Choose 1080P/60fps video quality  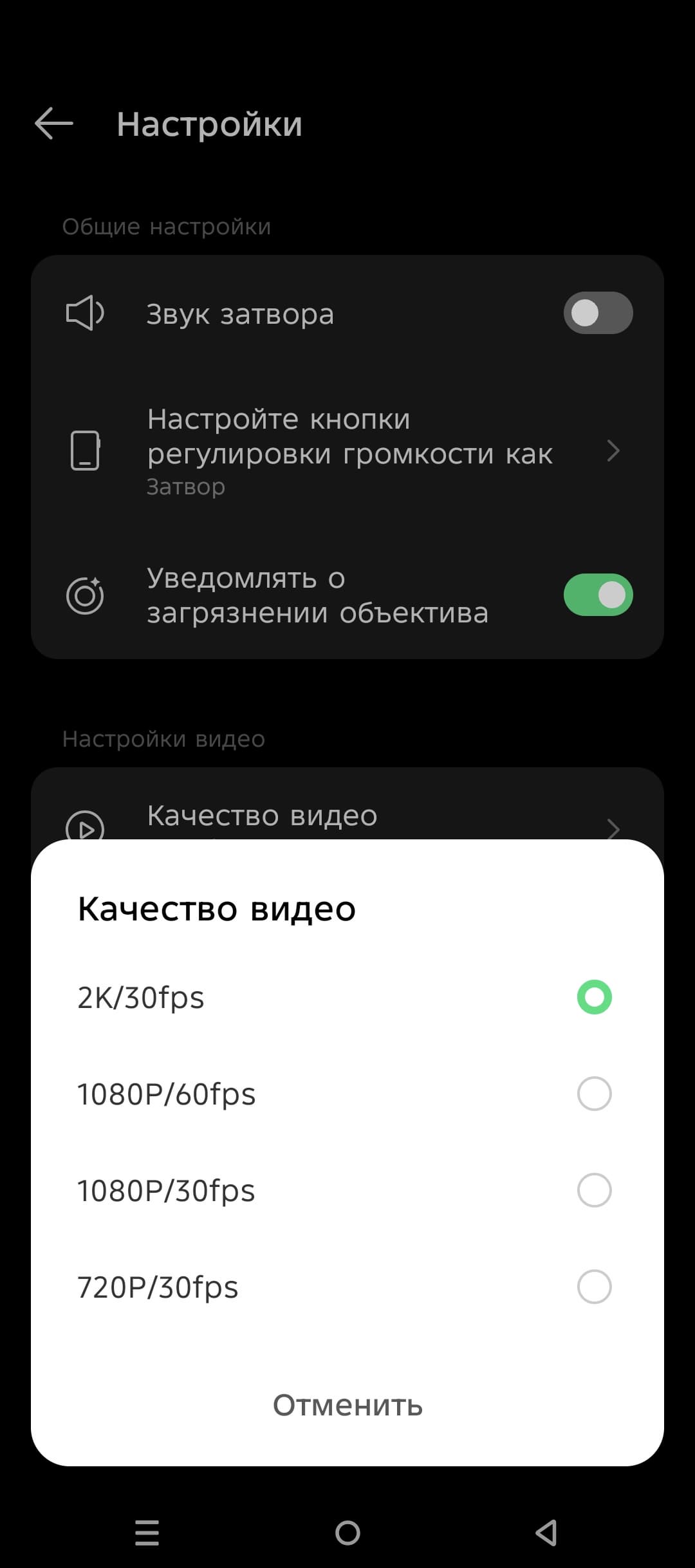[593, 1094]
